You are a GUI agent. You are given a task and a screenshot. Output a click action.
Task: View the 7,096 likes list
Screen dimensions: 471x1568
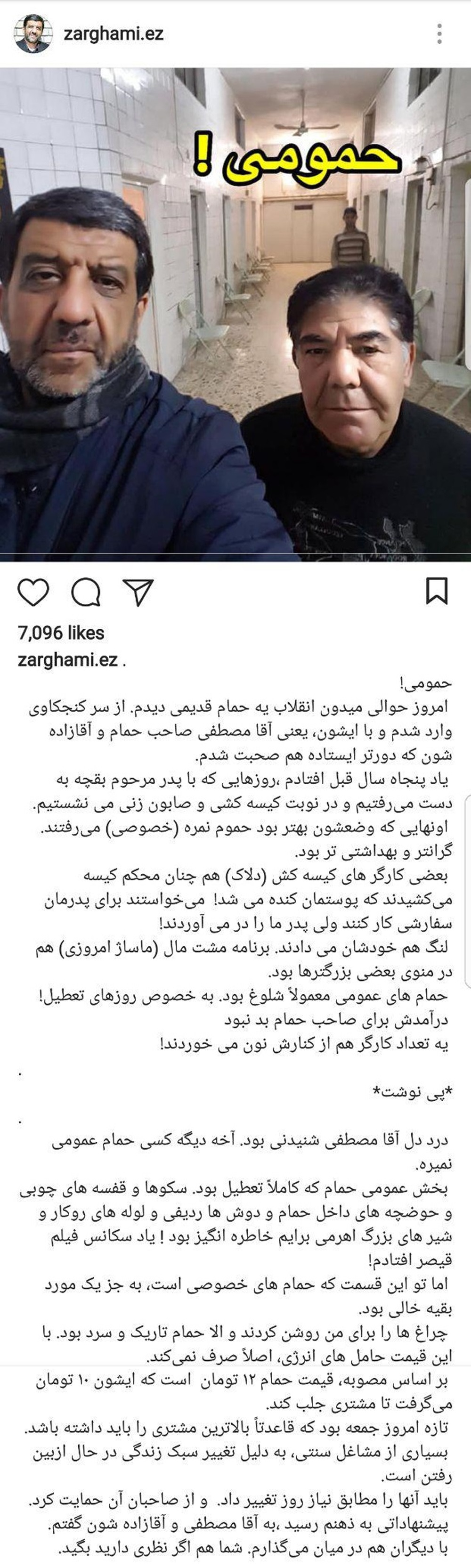click(61, 633)
